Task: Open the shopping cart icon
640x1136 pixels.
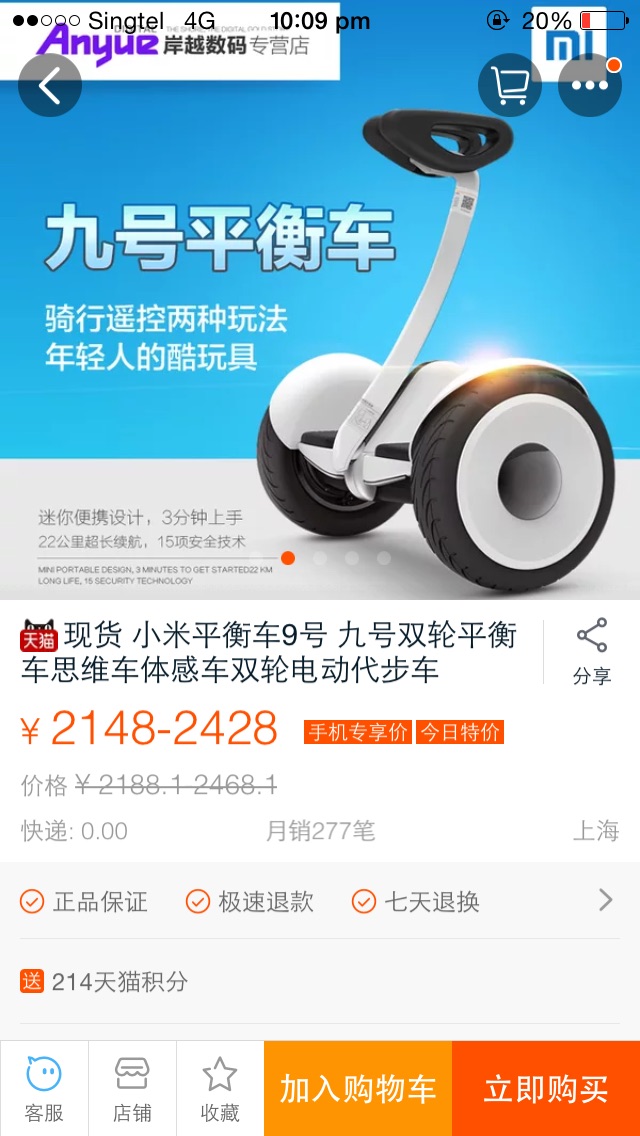Action: coord(509,86)
